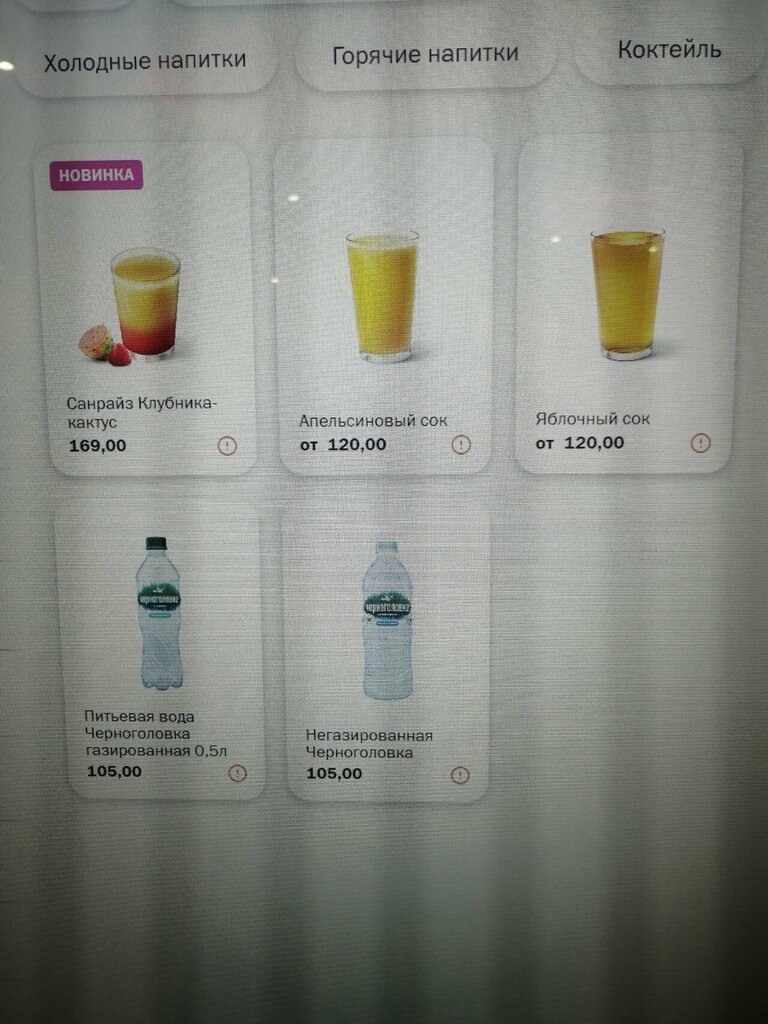The width and height of the screenshot is (768, 1024).
Task: Switch to the Горячие напитки category
Action: pyautogui.click(x=425, y=56)
